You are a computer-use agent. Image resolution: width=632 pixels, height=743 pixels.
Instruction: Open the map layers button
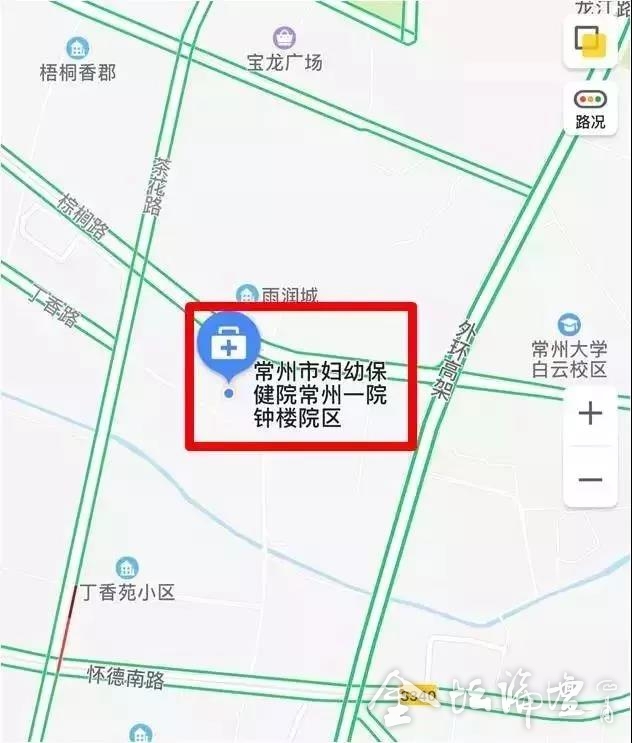pos(590,41)
